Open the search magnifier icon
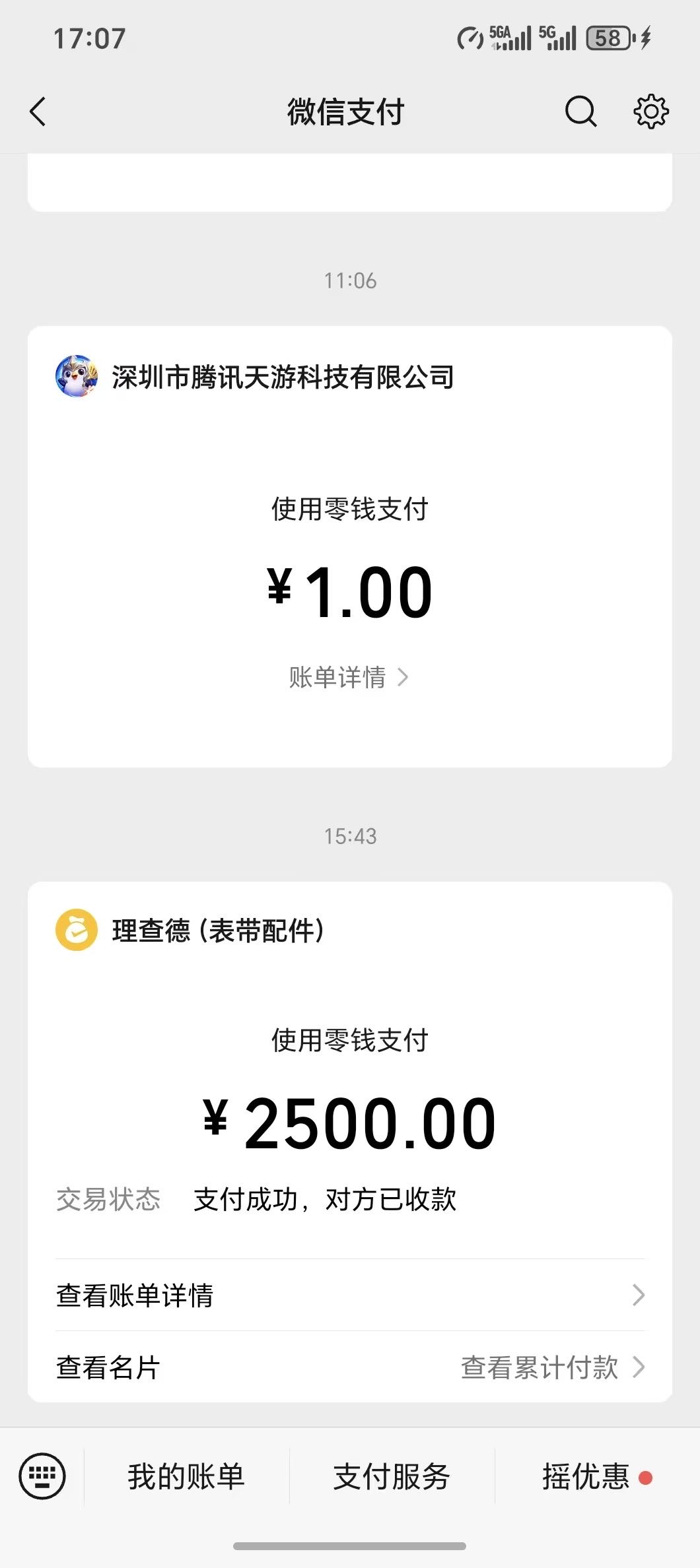Viewport: 700px width, 1568px height. tap(580, 112)
